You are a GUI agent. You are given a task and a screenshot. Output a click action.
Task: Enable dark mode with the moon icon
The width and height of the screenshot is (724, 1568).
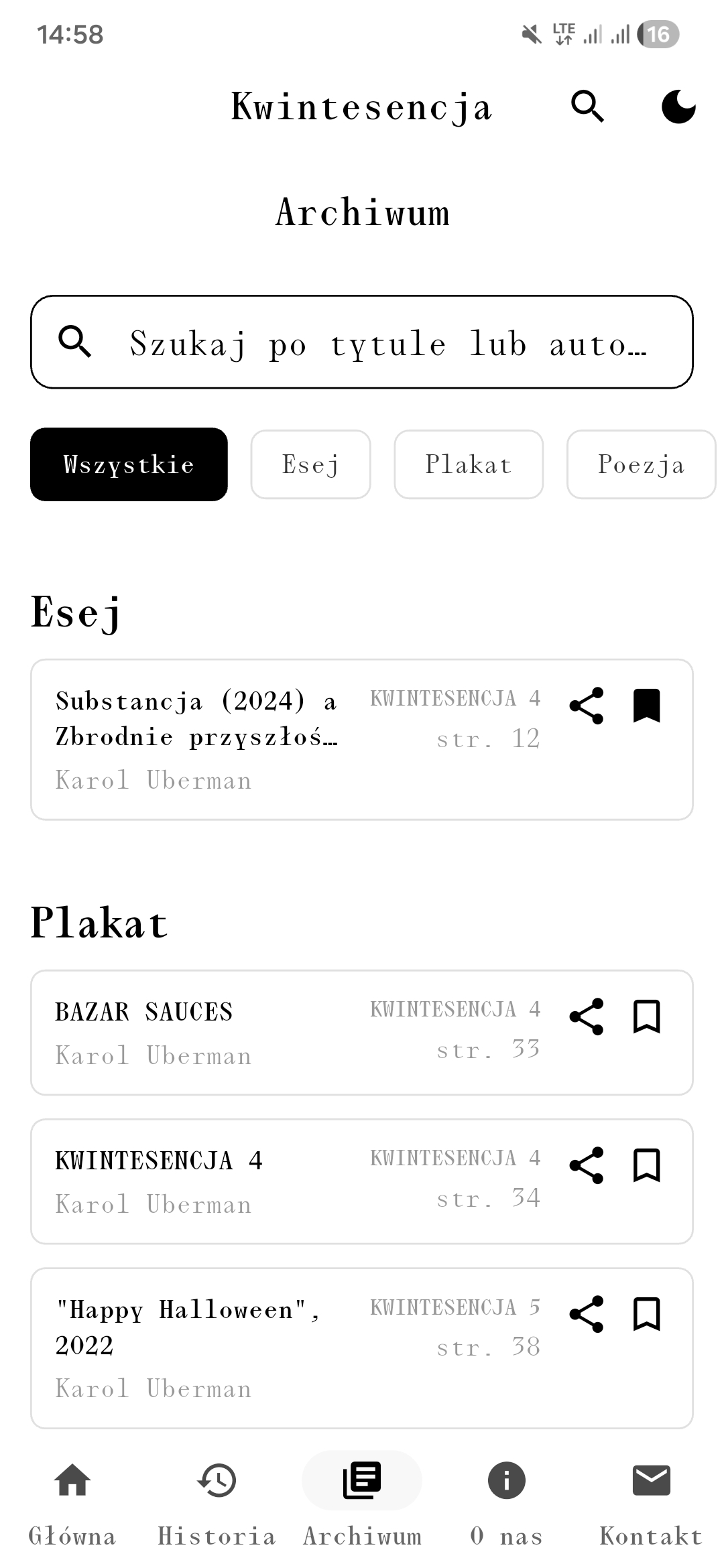pos(678,107)
